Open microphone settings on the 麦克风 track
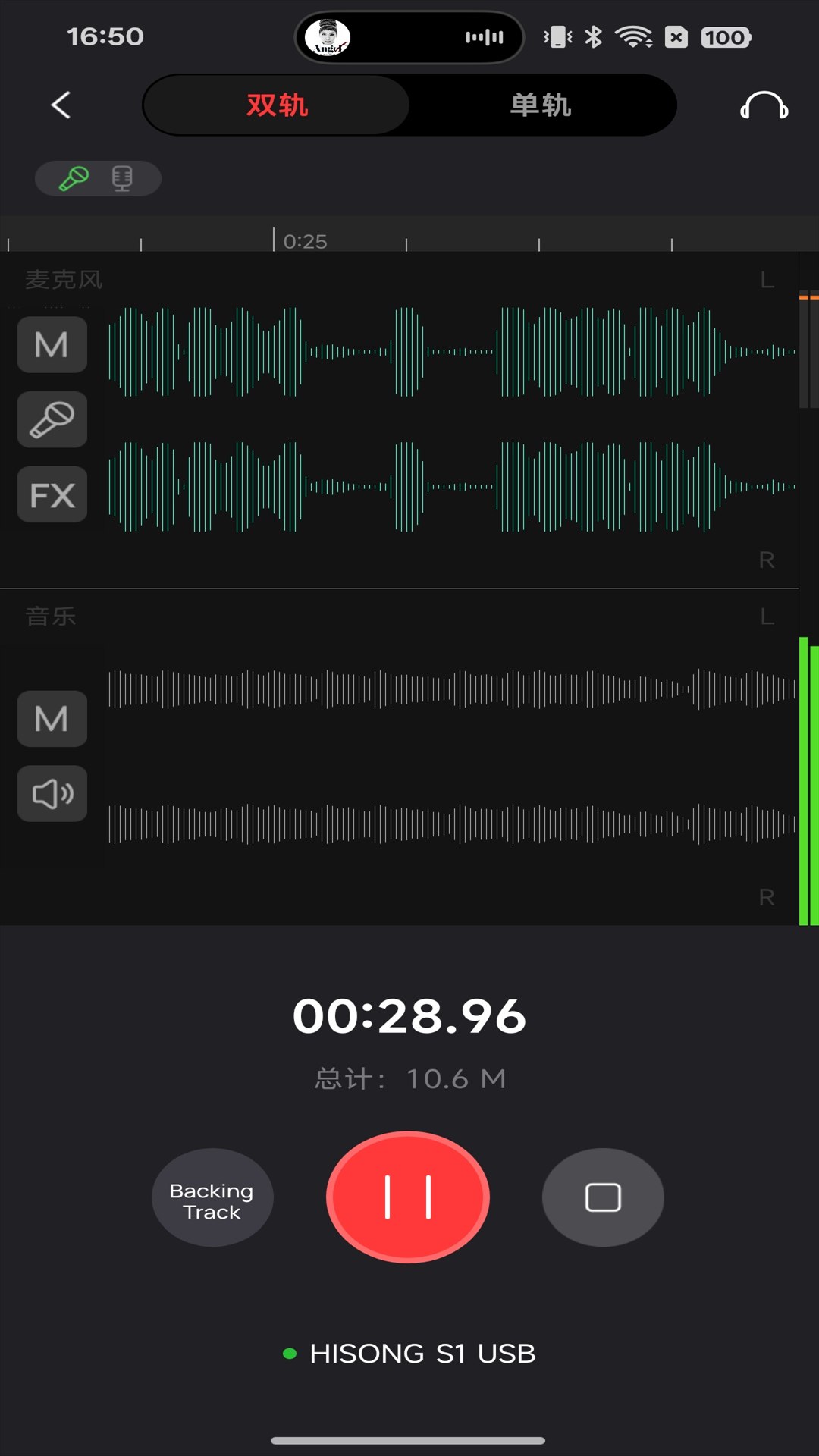 coord(52,420)
